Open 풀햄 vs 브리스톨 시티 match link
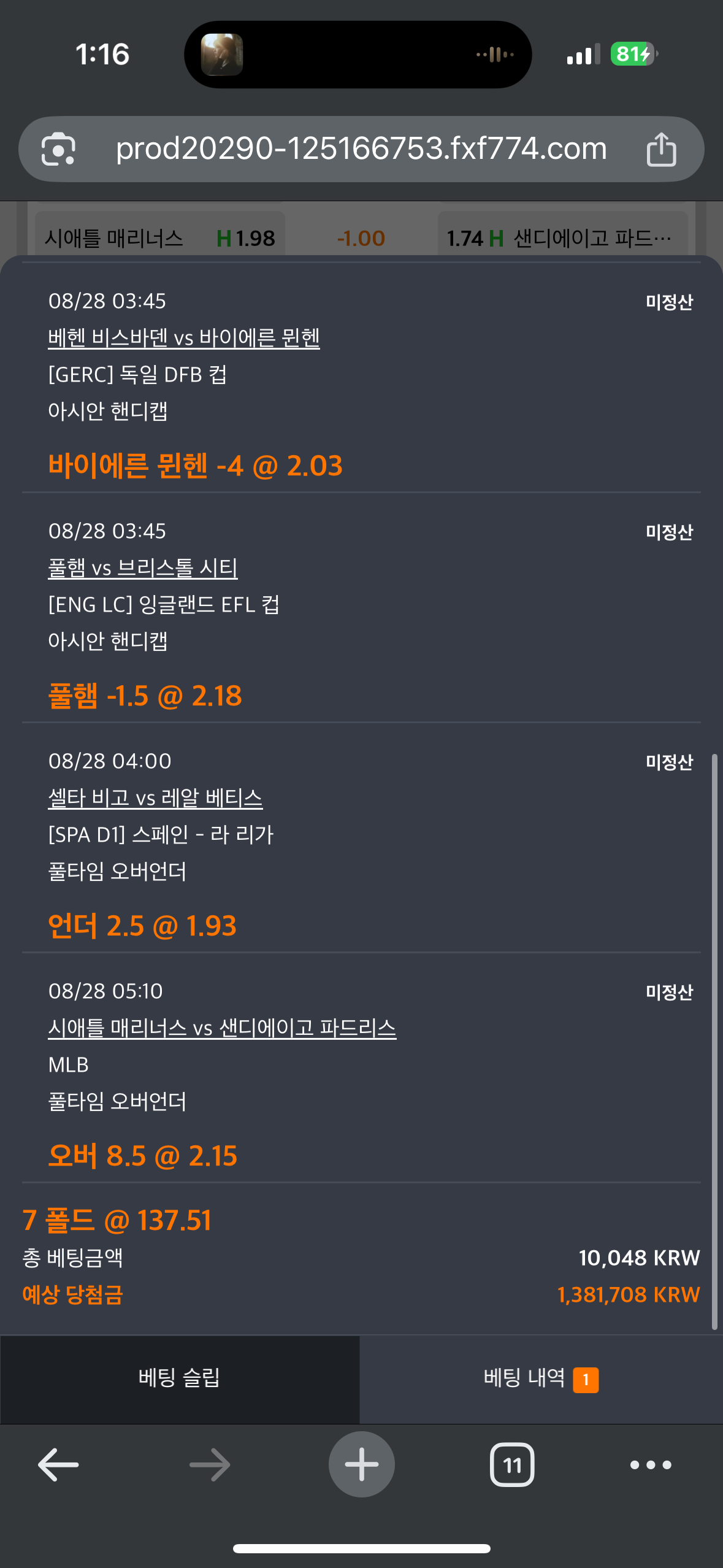Viewport: 723px width, 1568px height. point(143,567)
